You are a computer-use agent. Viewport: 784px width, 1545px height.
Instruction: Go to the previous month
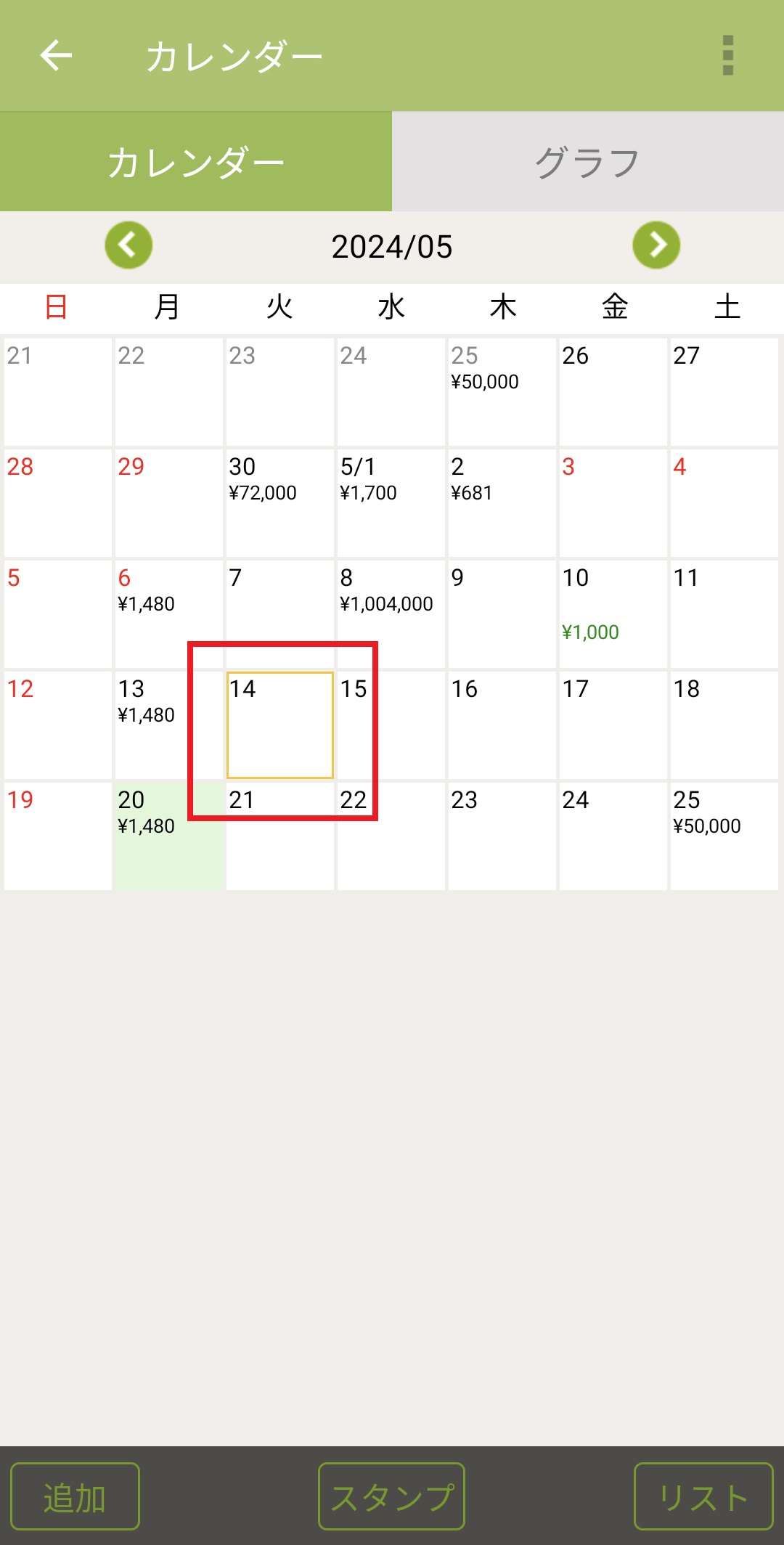point(128,245)
